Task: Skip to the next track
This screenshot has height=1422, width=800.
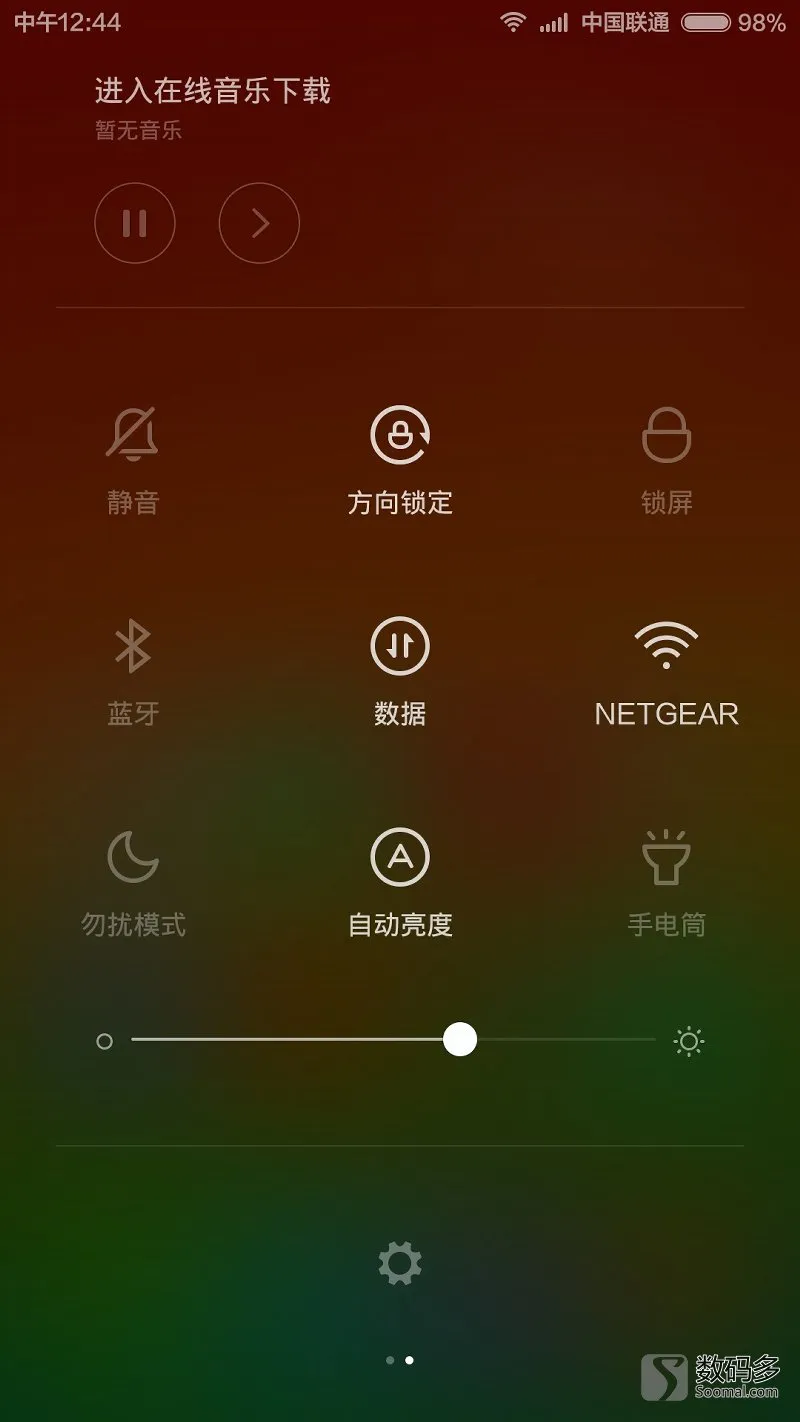Action: pos(259,223)
